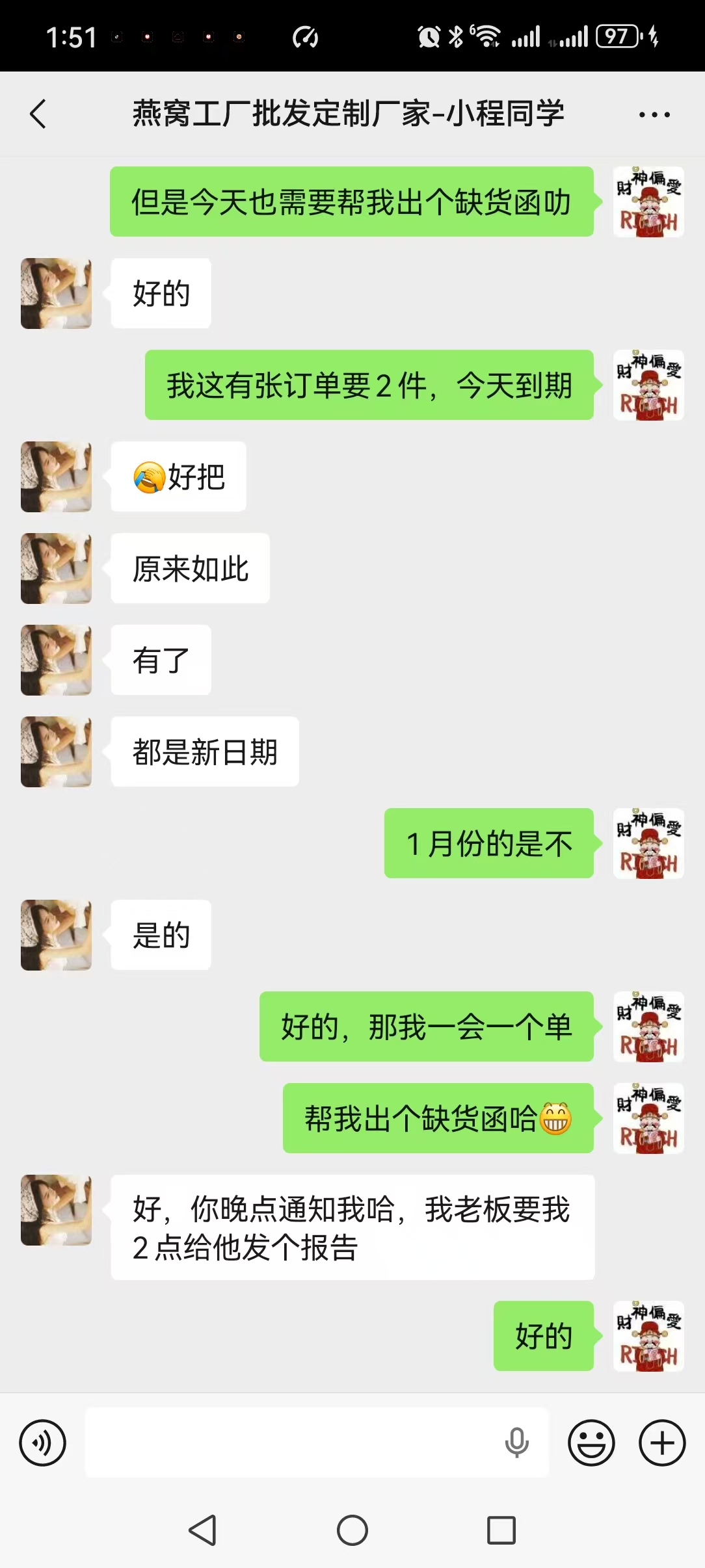Tap the microphone dictation icon
The width and height of the screenshot is (705, 1568).
click(517, 1443)
